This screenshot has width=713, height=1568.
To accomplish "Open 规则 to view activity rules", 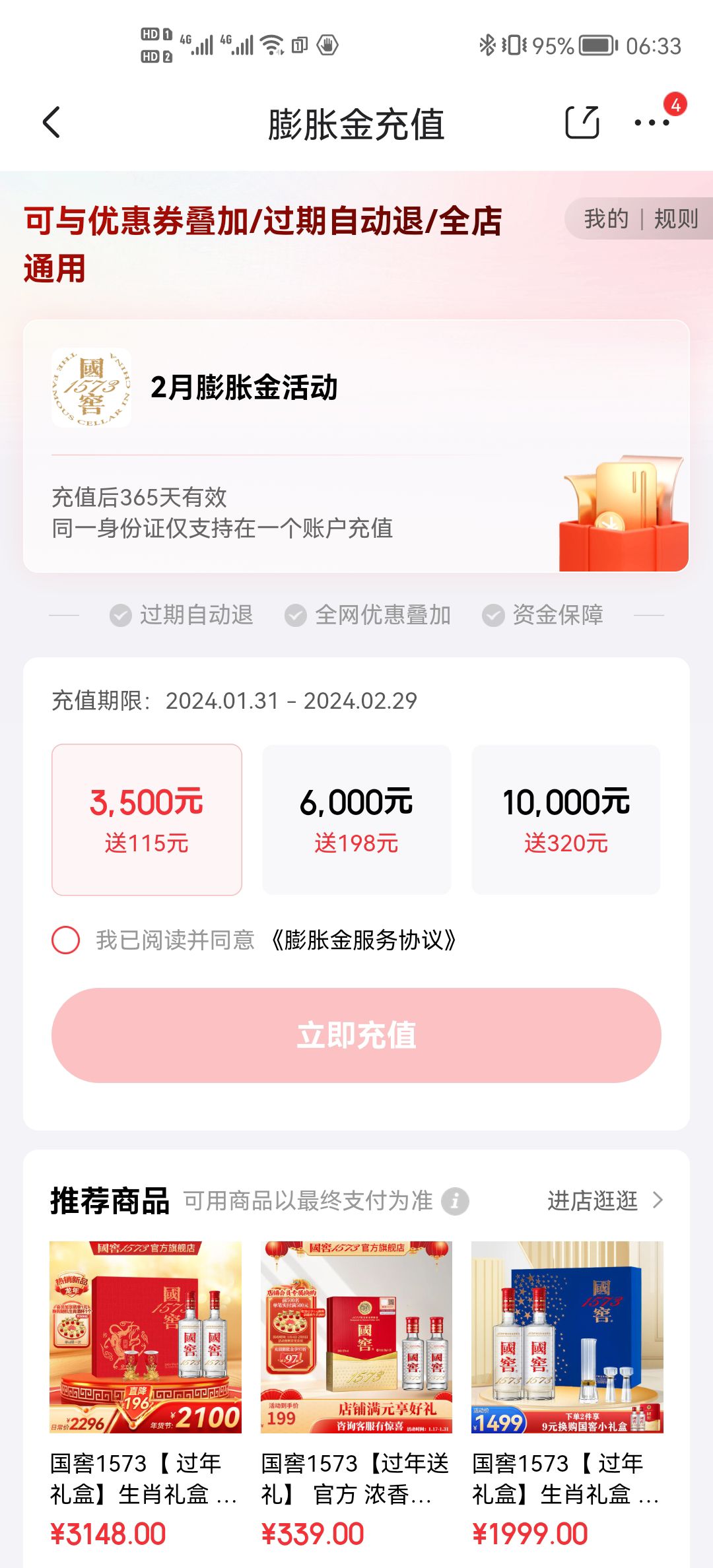I will (676, 219).
